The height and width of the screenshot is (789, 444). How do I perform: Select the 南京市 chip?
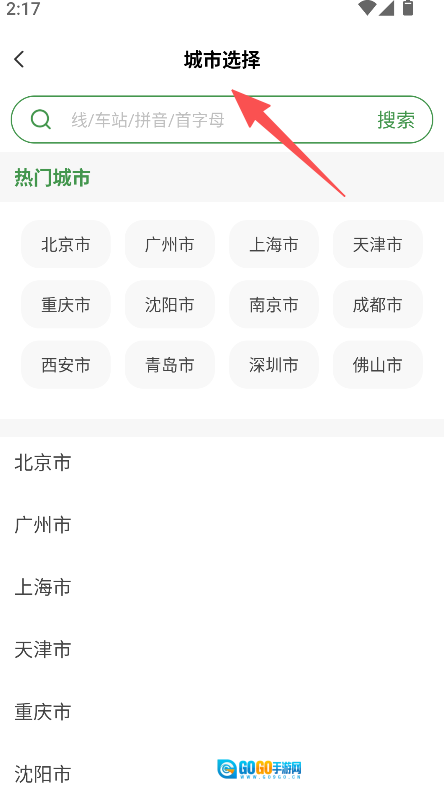(x=274, y=305)
